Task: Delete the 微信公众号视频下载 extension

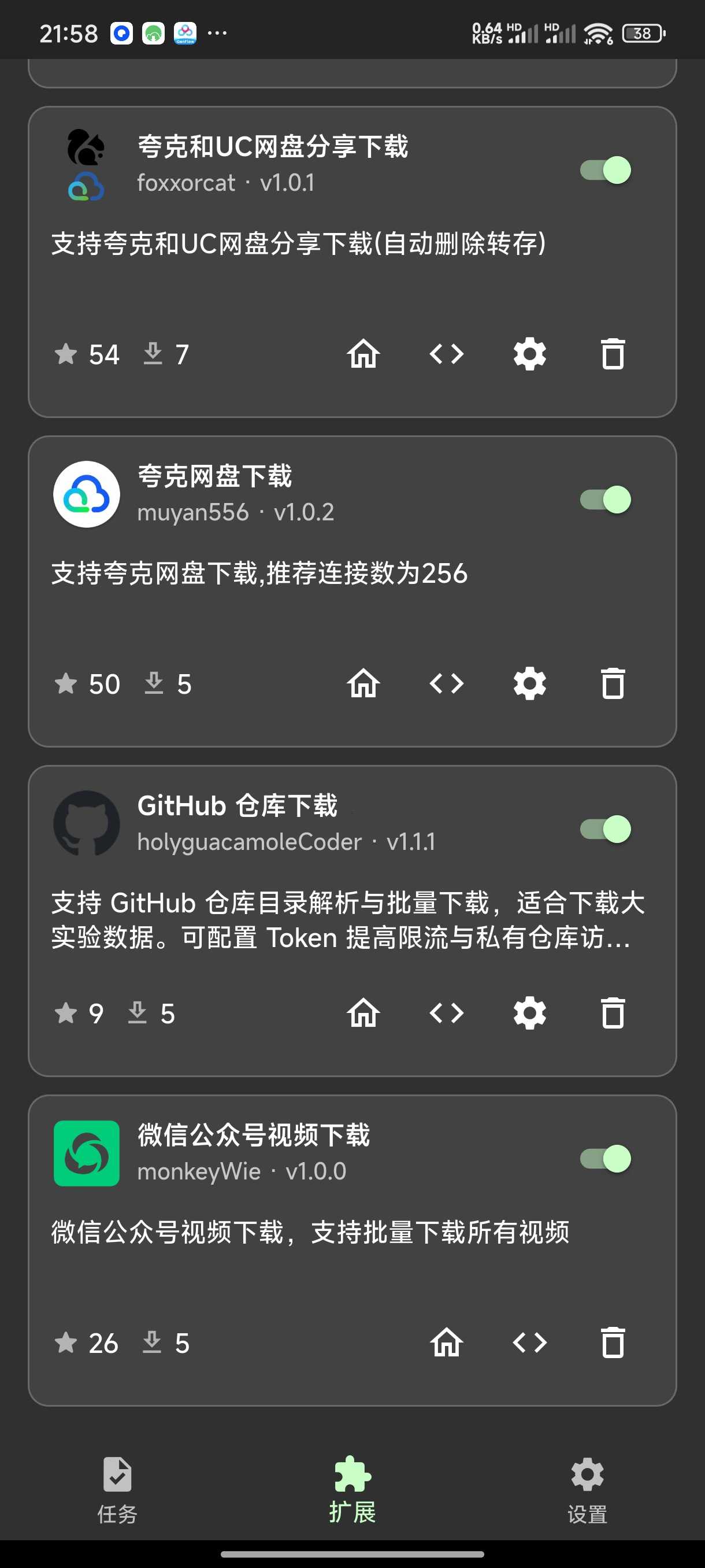Action: click(x=613, y=1342)
